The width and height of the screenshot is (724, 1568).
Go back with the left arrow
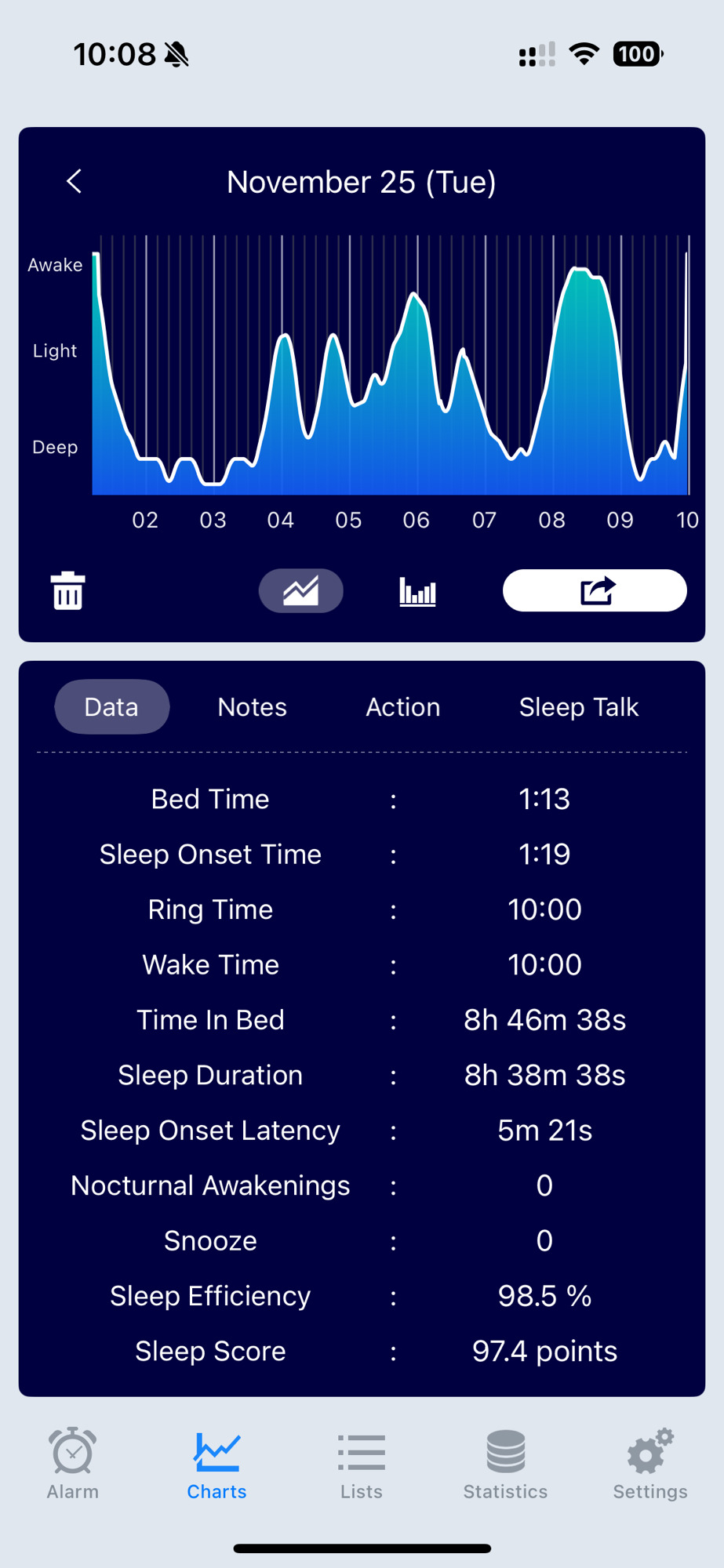tap(75, 182)
